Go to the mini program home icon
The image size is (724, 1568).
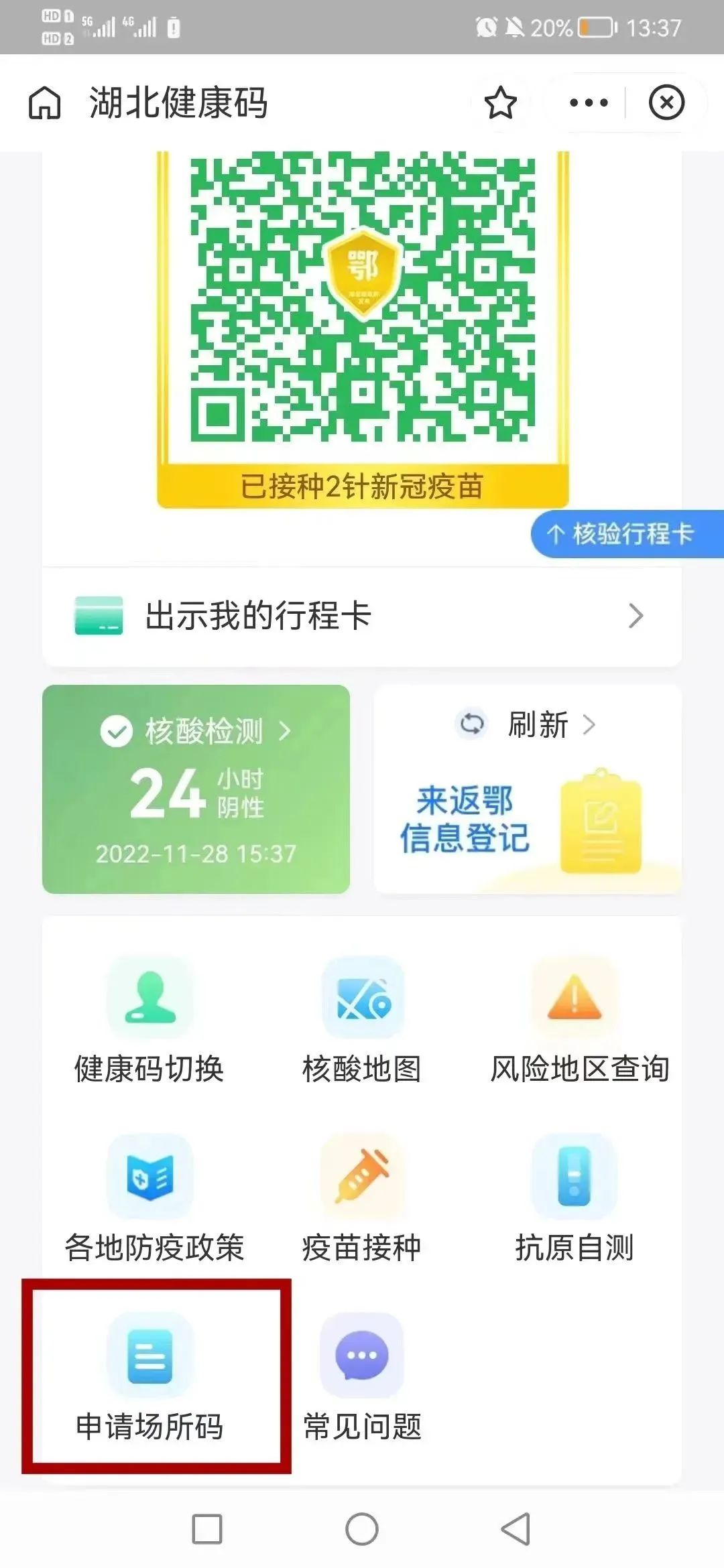point(44,103)
